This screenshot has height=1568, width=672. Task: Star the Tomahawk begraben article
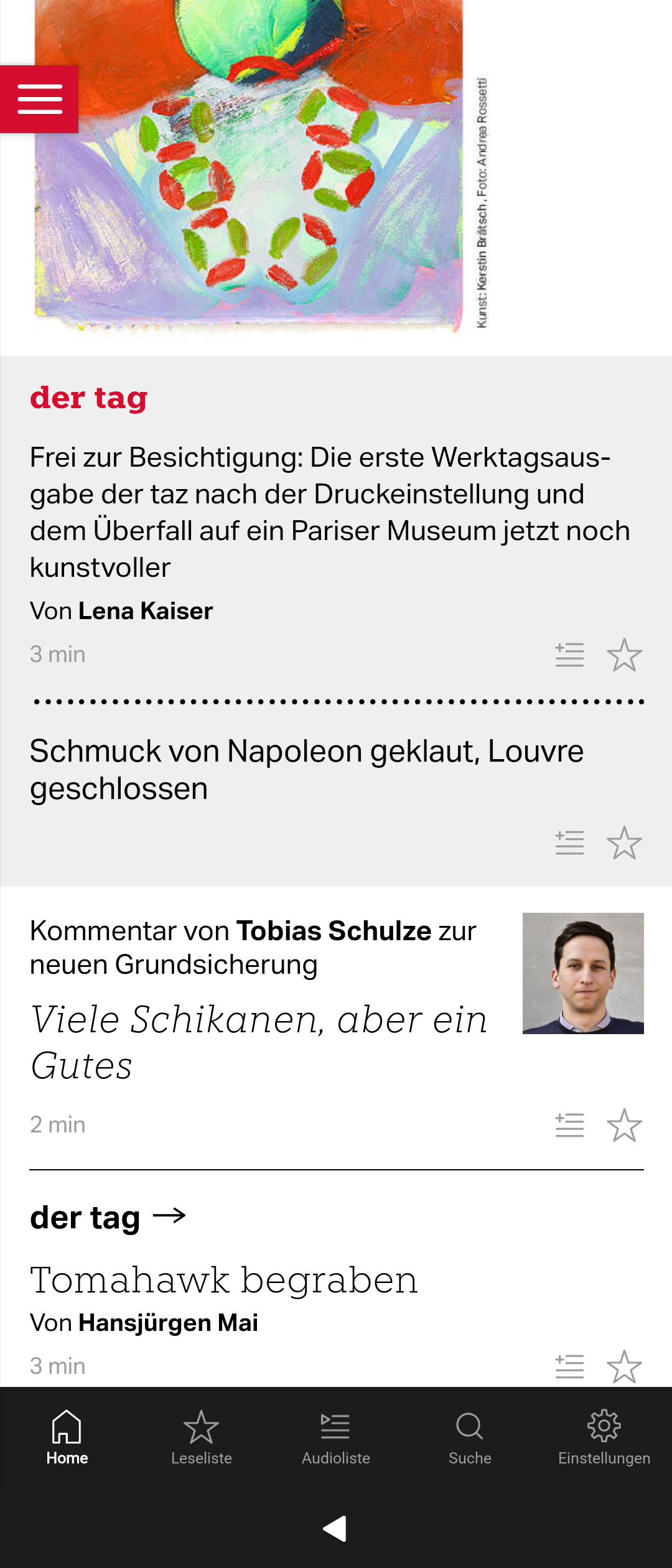624,1366
